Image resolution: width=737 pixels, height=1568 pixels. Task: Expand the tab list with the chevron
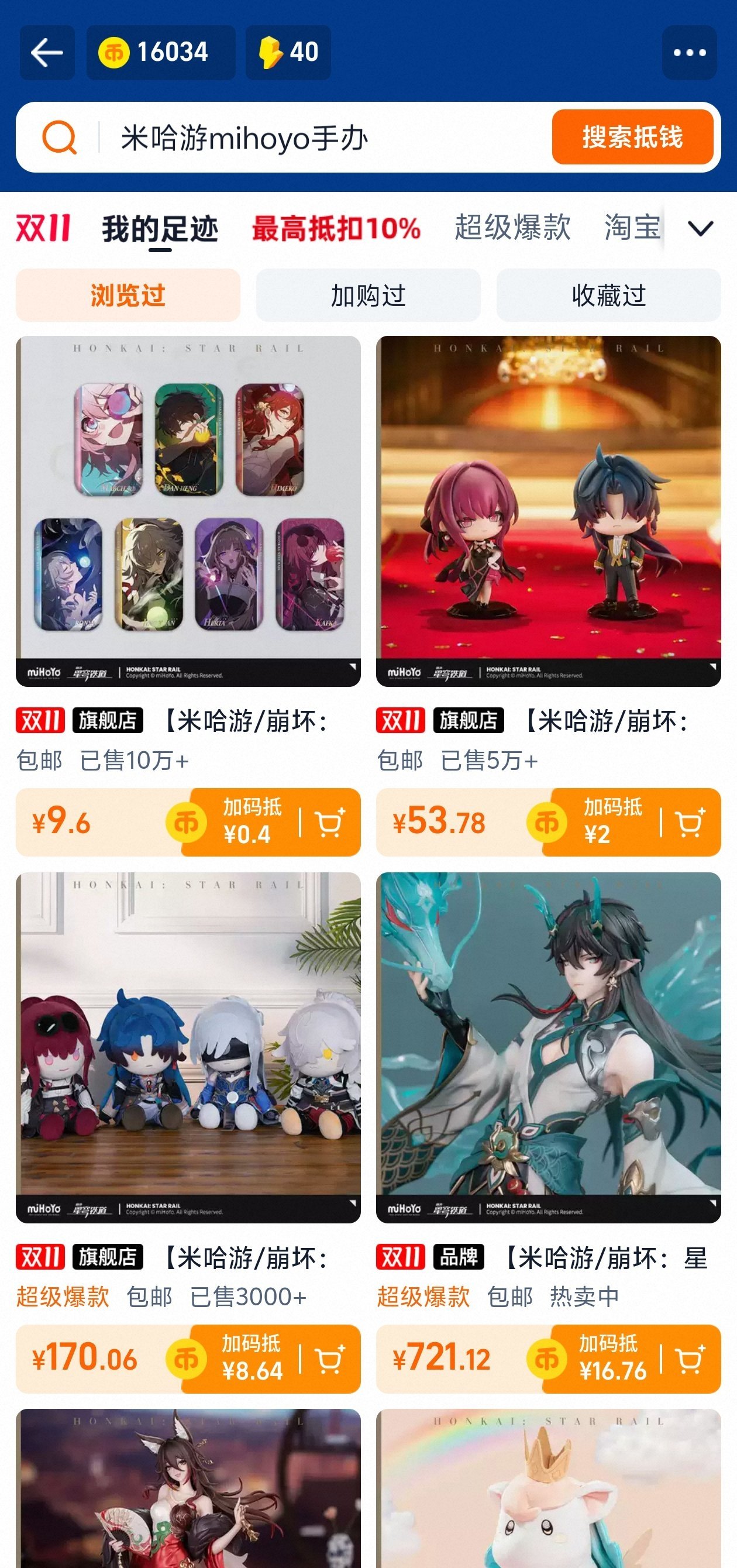[x=700, y=229]
